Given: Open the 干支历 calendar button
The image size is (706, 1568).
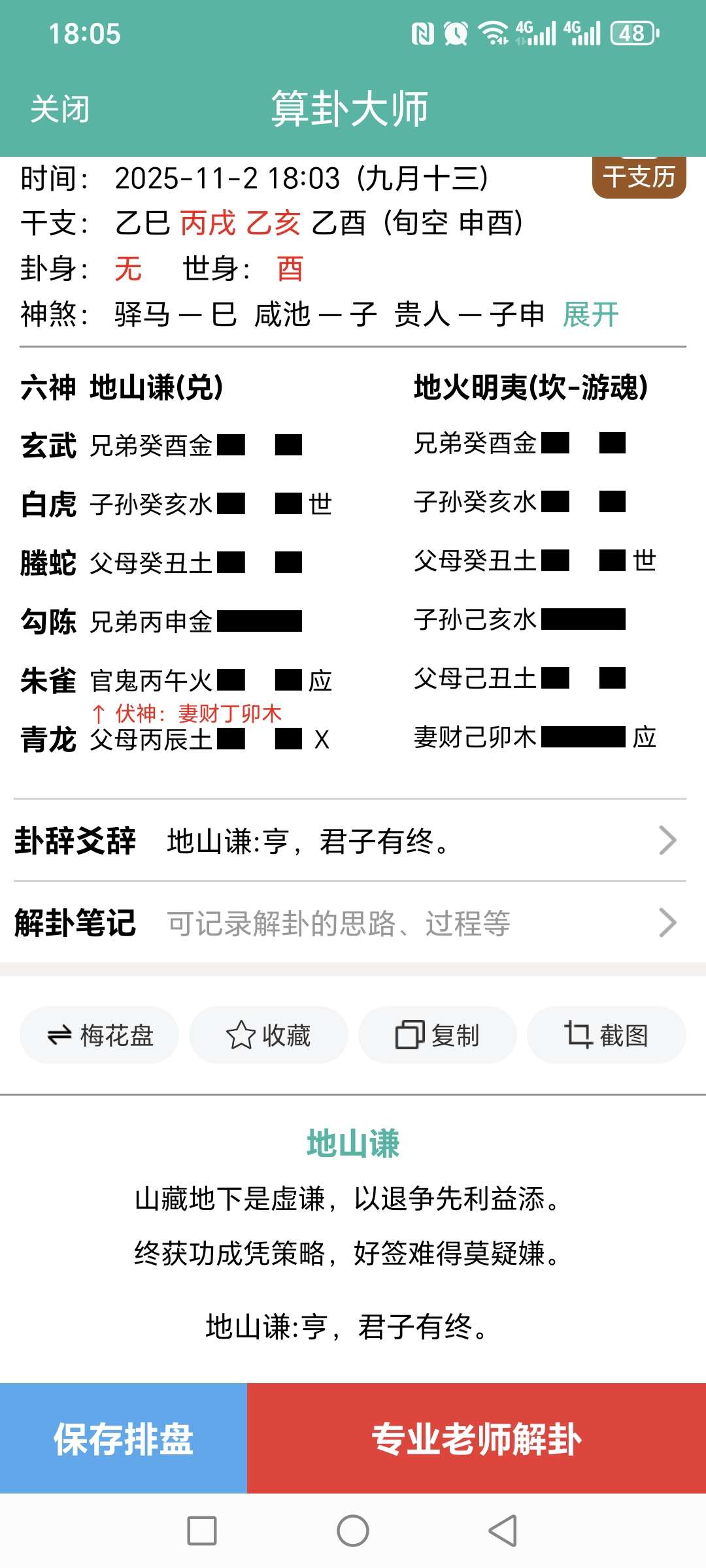Looking at the screenshot, I should click(x=639, y=176).
